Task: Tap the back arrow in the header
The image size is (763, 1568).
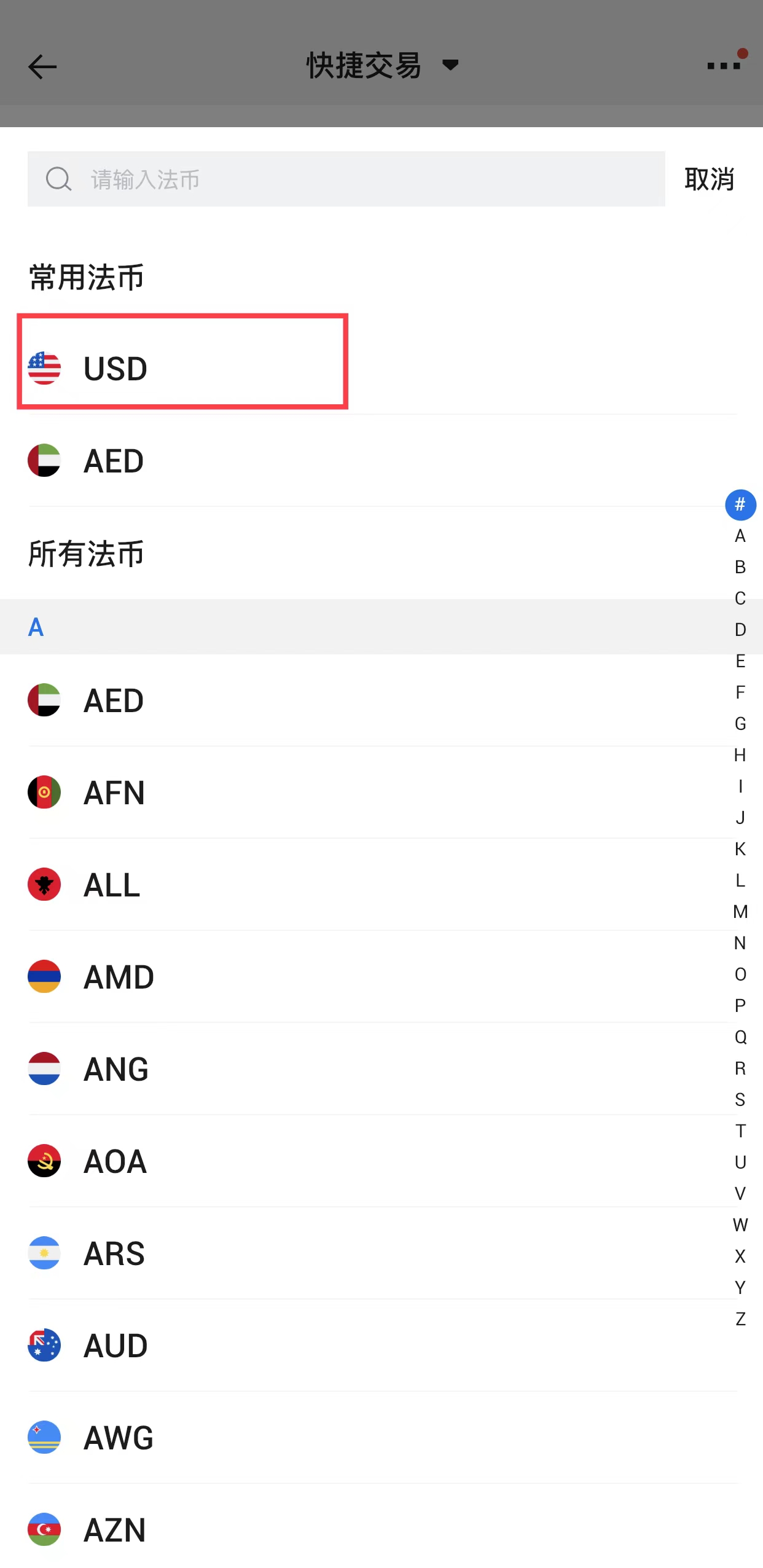Action: pyautogui.click(x=42, y=66)
